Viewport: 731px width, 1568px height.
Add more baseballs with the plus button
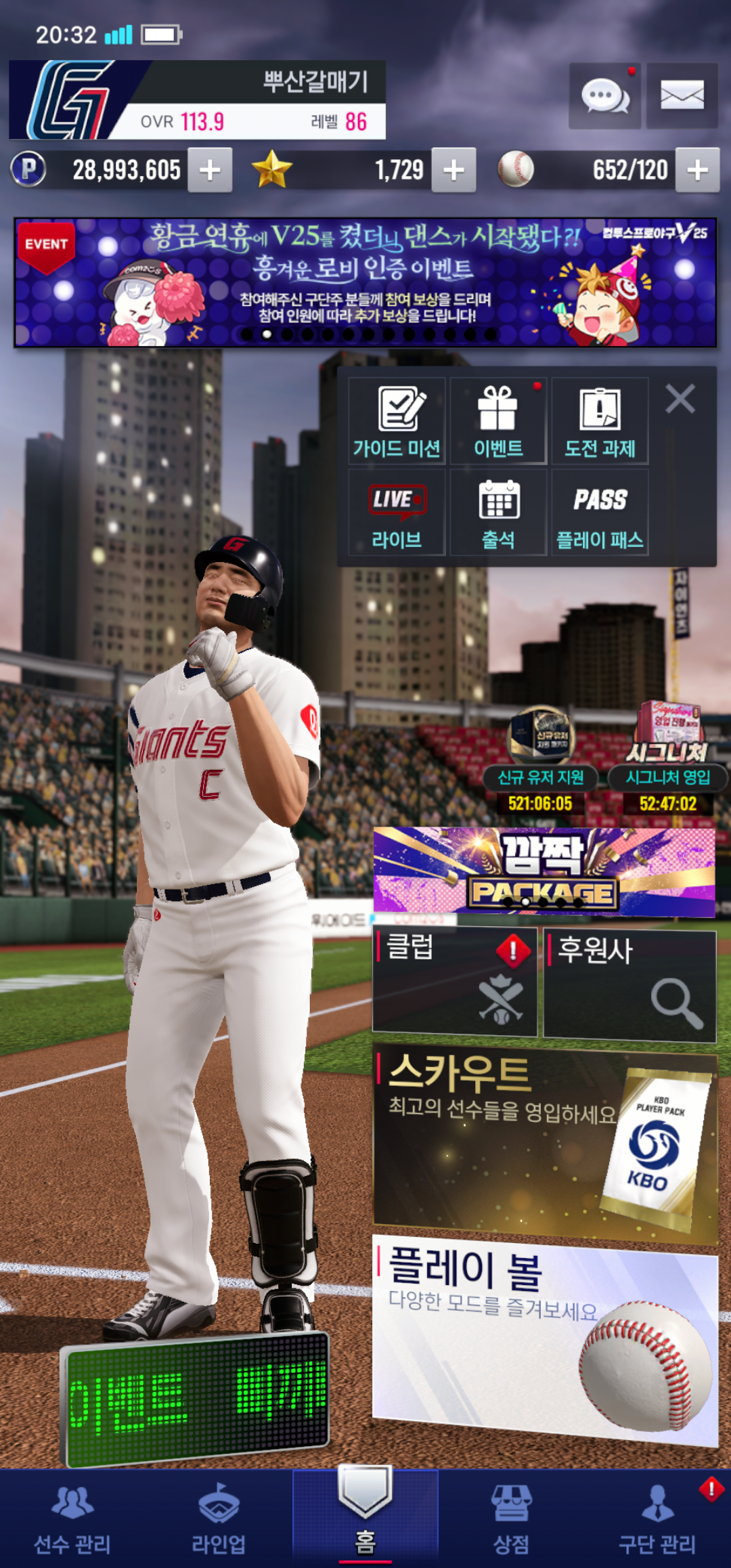point(697,170)
